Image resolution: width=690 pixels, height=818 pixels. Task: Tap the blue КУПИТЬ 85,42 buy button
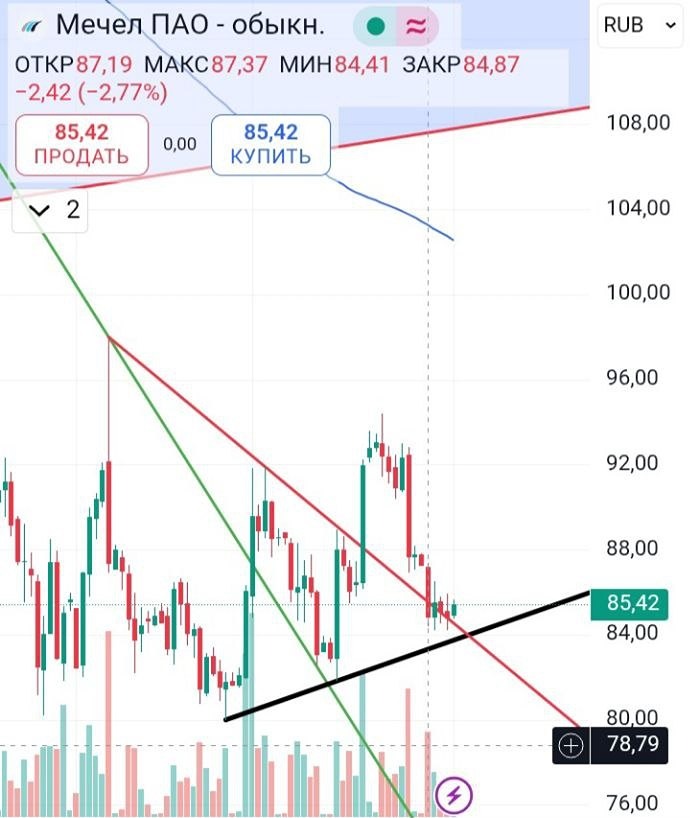[x=270, y=144]
